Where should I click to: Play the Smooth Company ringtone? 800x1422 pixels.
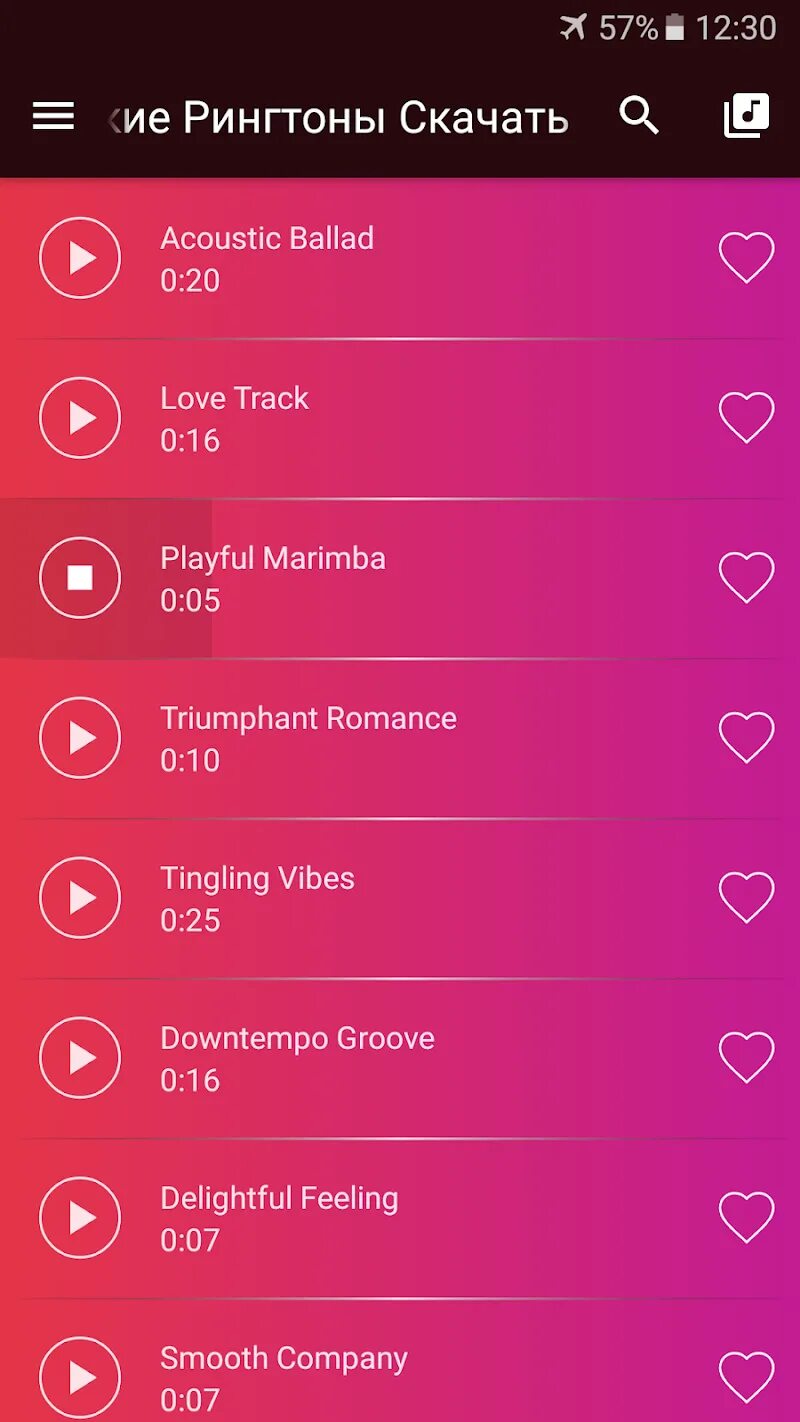point(80,1378)
